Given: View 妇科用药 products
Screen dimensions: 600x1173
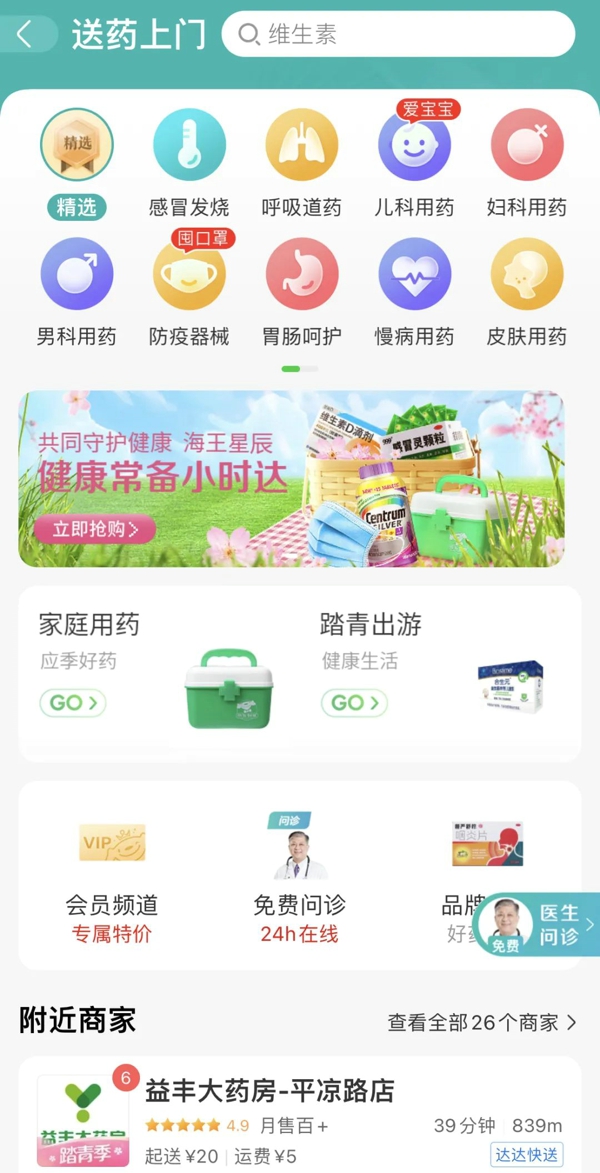Looking at the screenshot, I should (526, 146).
